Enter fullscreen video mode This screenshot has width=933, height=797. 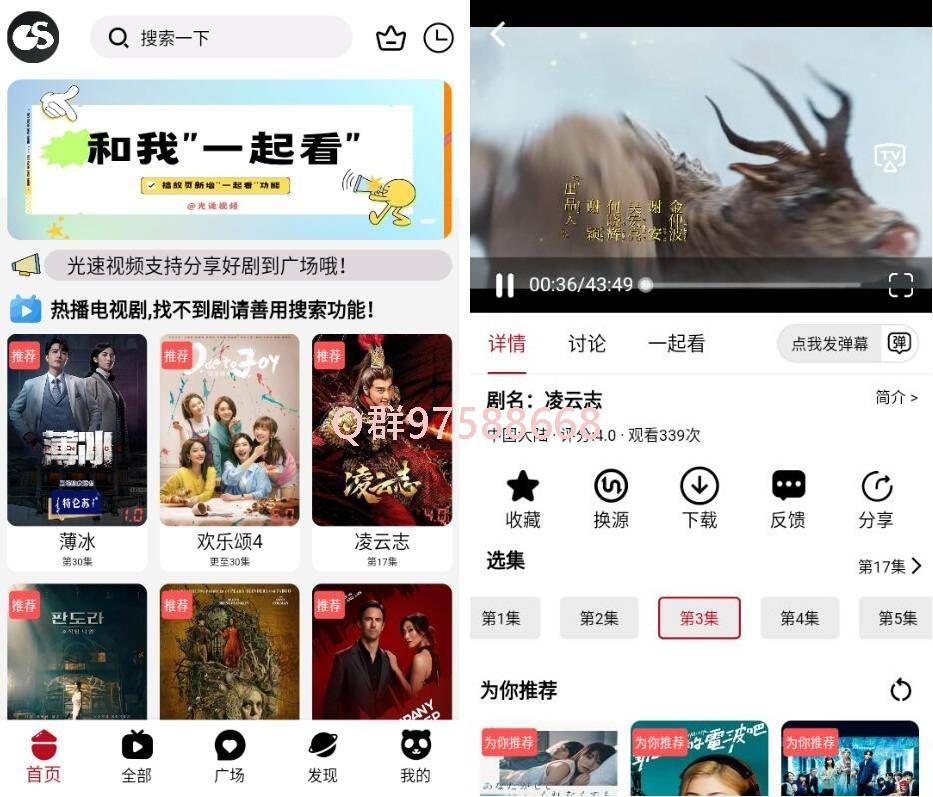[900, 285]
